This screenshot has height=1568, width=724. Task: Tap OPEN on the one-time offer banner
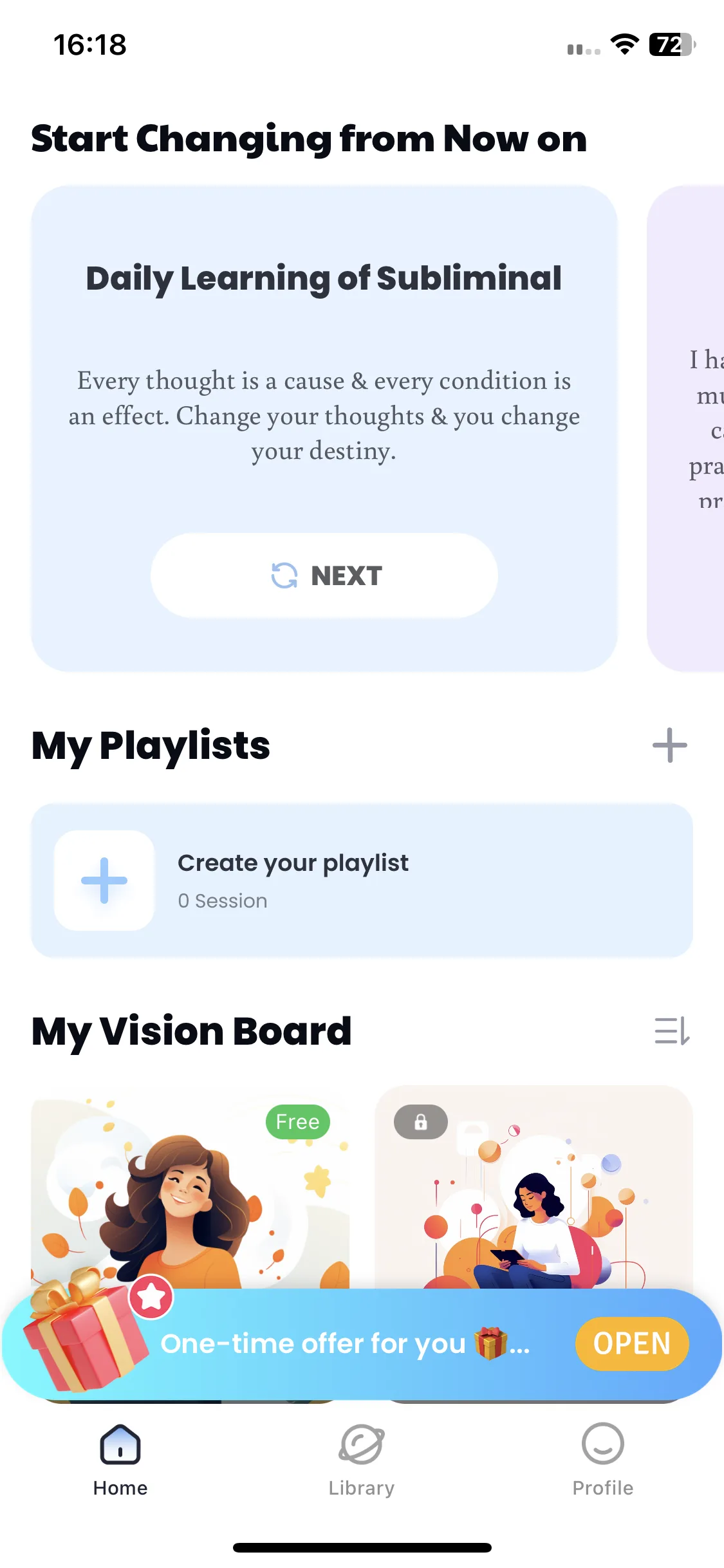coord(631,1344)
